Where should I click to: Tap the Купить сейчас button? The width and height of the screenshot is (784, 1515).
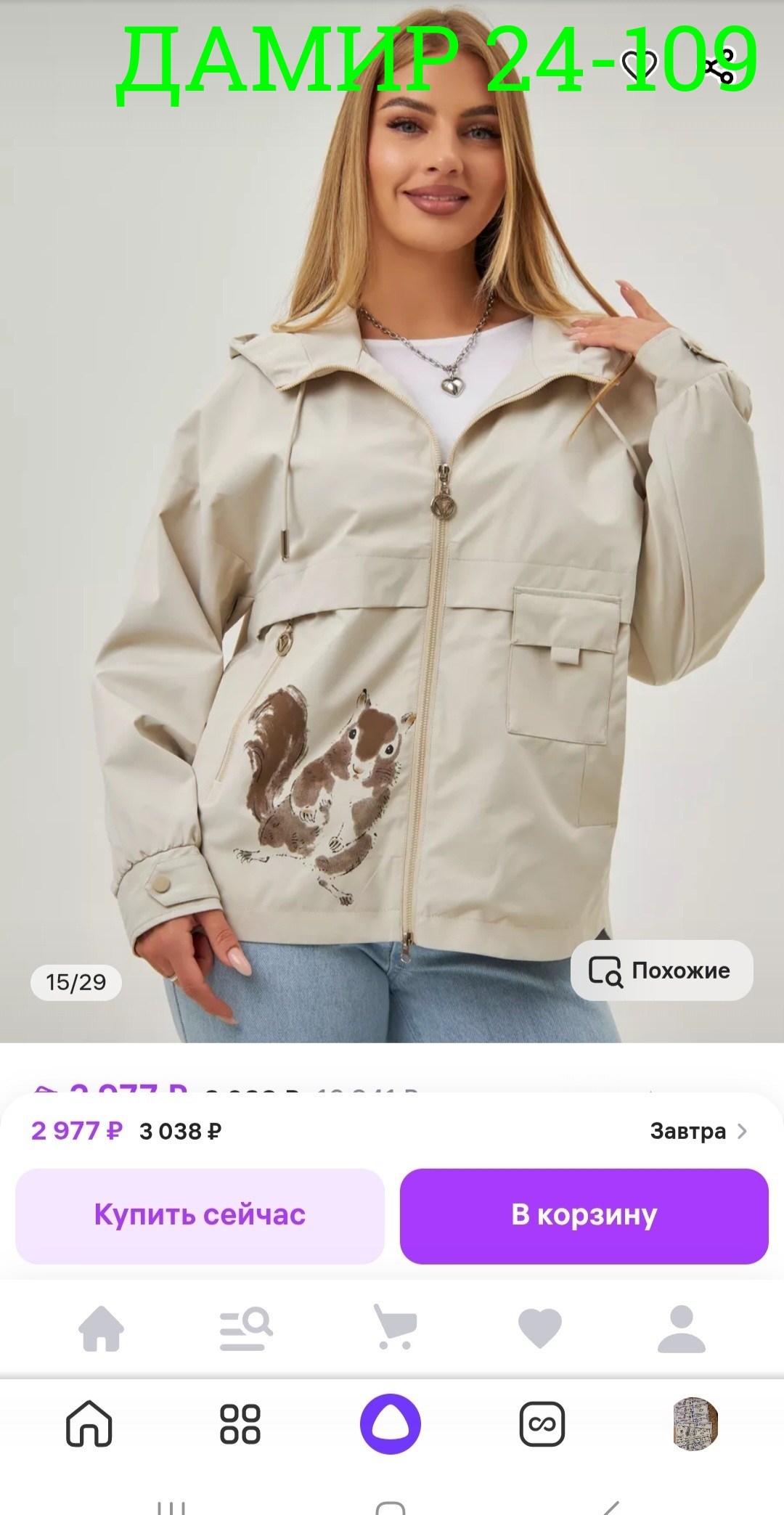pos(200,1215)
